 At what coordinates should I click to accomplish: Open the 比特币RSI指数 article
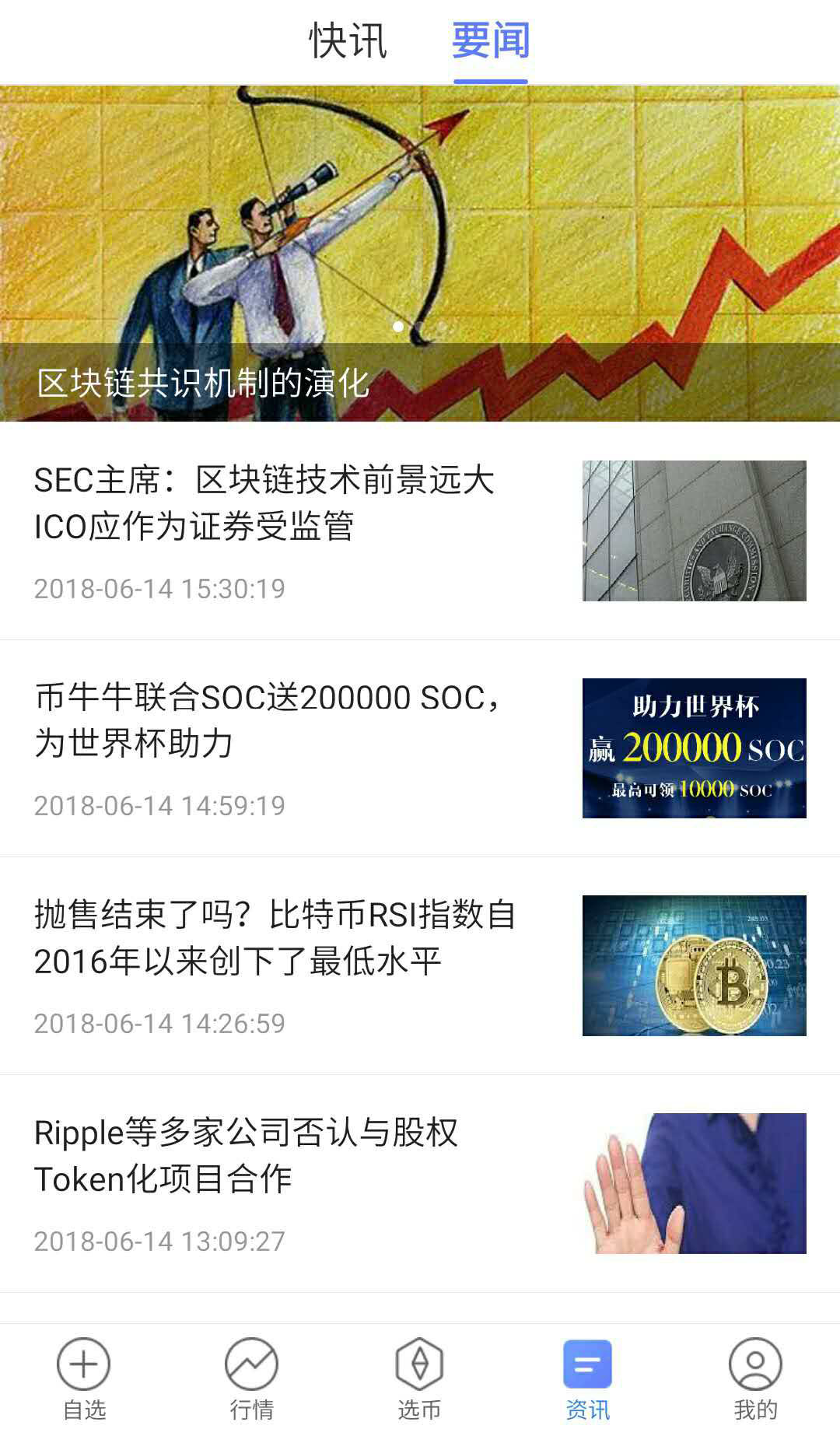[275, 938]
